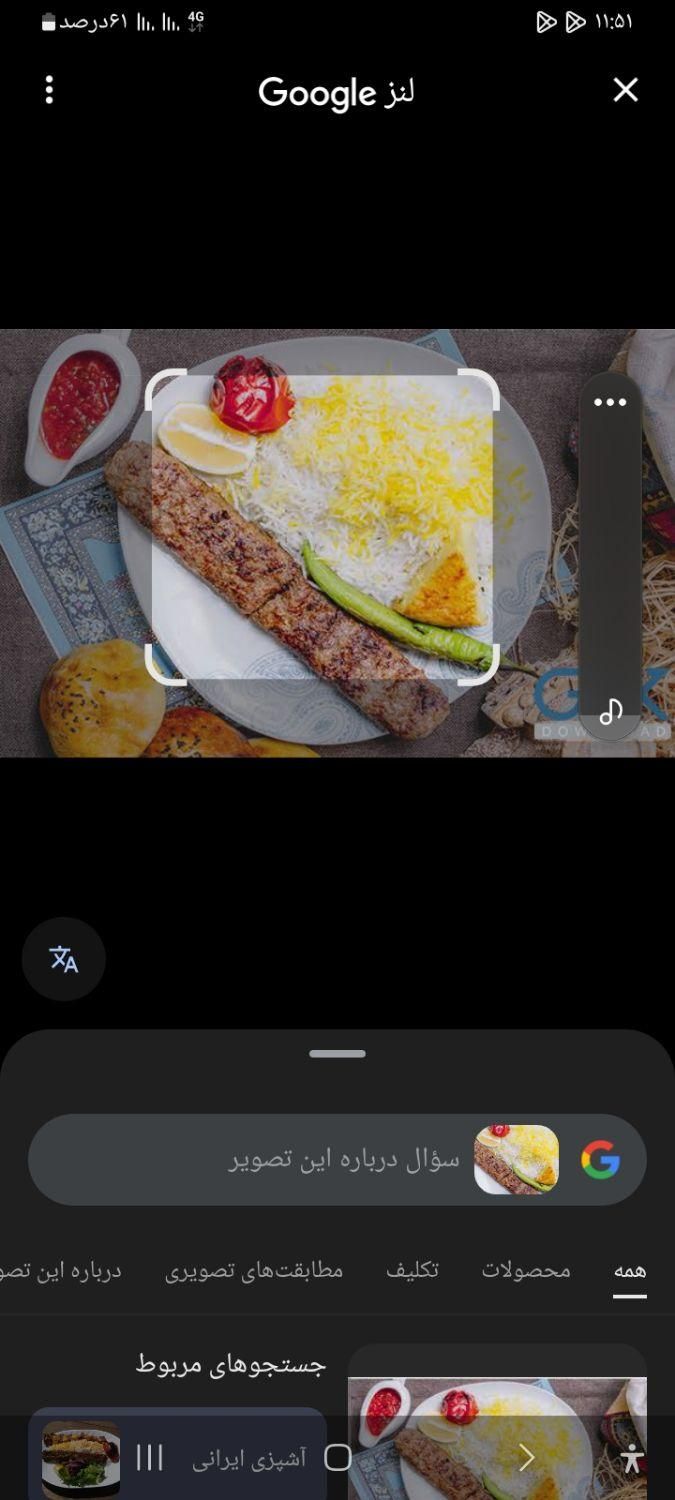This screenshot has height=1500, width=675.
Task: Open the درباره این تصویر tab
Action: [x=60, y=1271]
